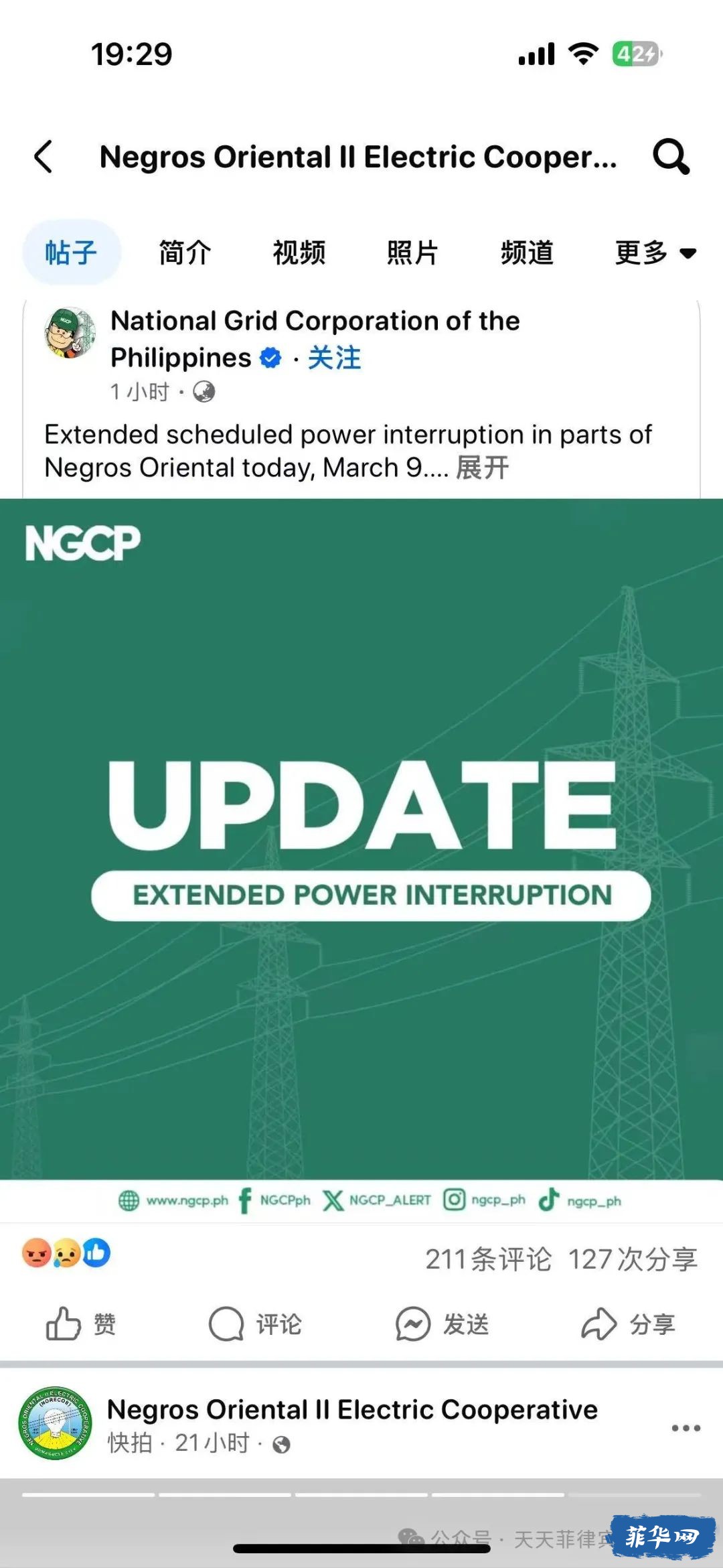Go back using the arrow icon
Screen dimensions: 723x1568
click(44, 157)
